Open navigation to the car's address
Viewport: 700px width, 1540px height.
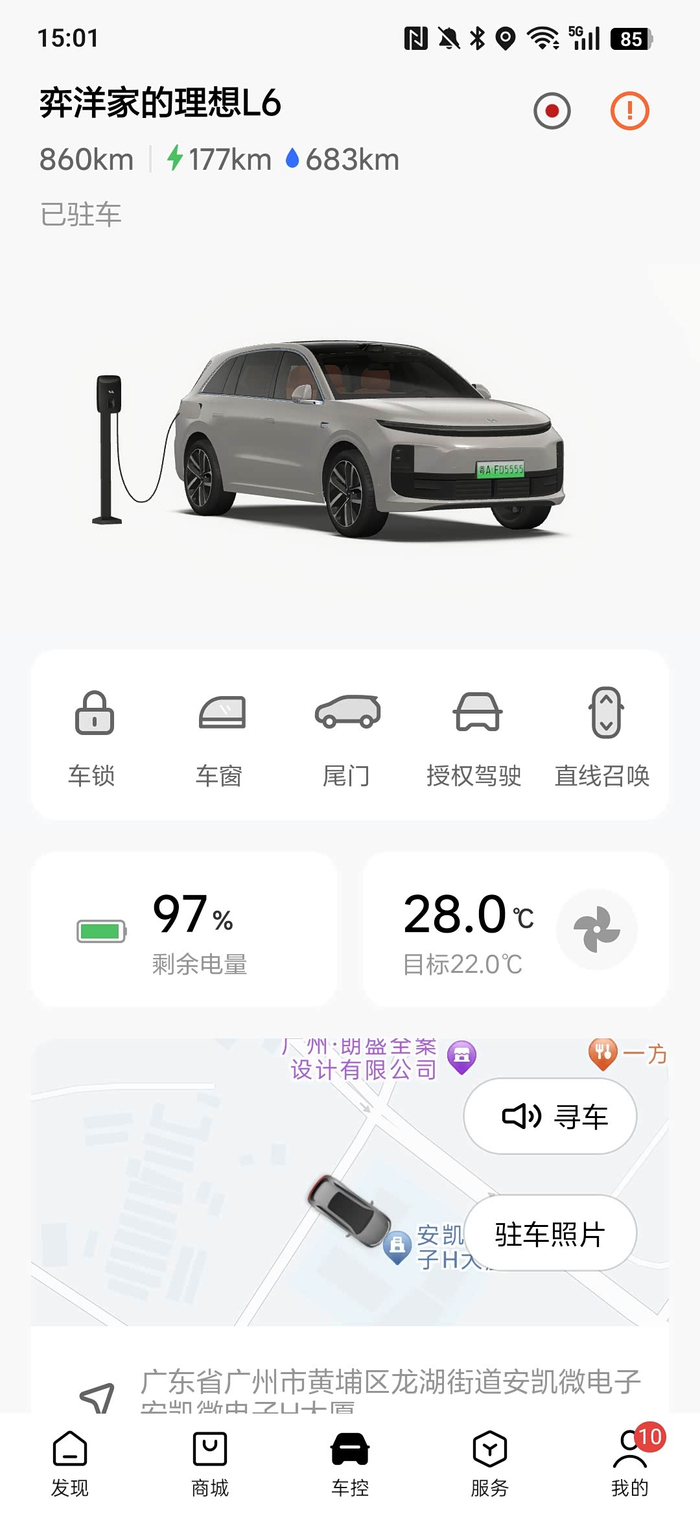97,1398
